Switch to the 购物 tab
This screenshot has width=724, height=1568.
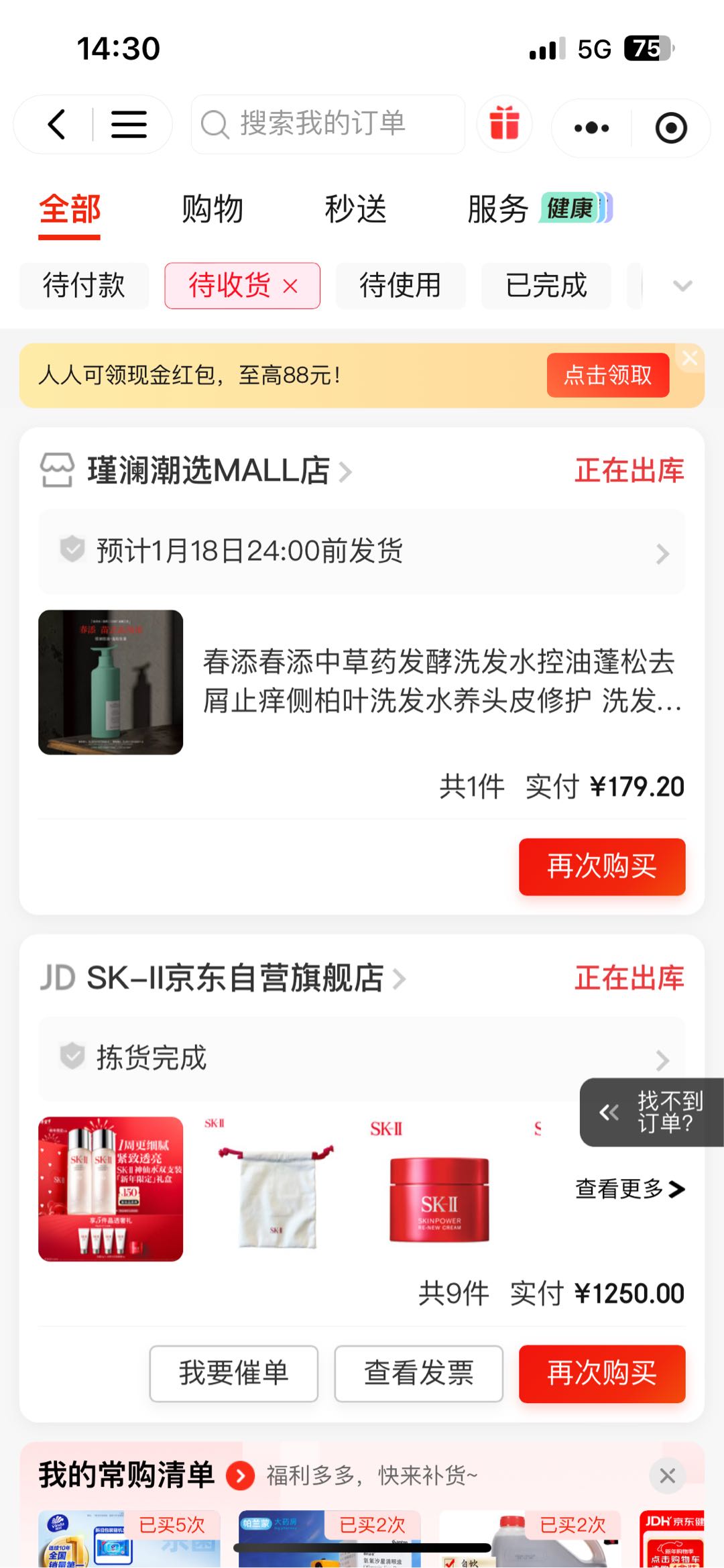click(x=213, y=209)
